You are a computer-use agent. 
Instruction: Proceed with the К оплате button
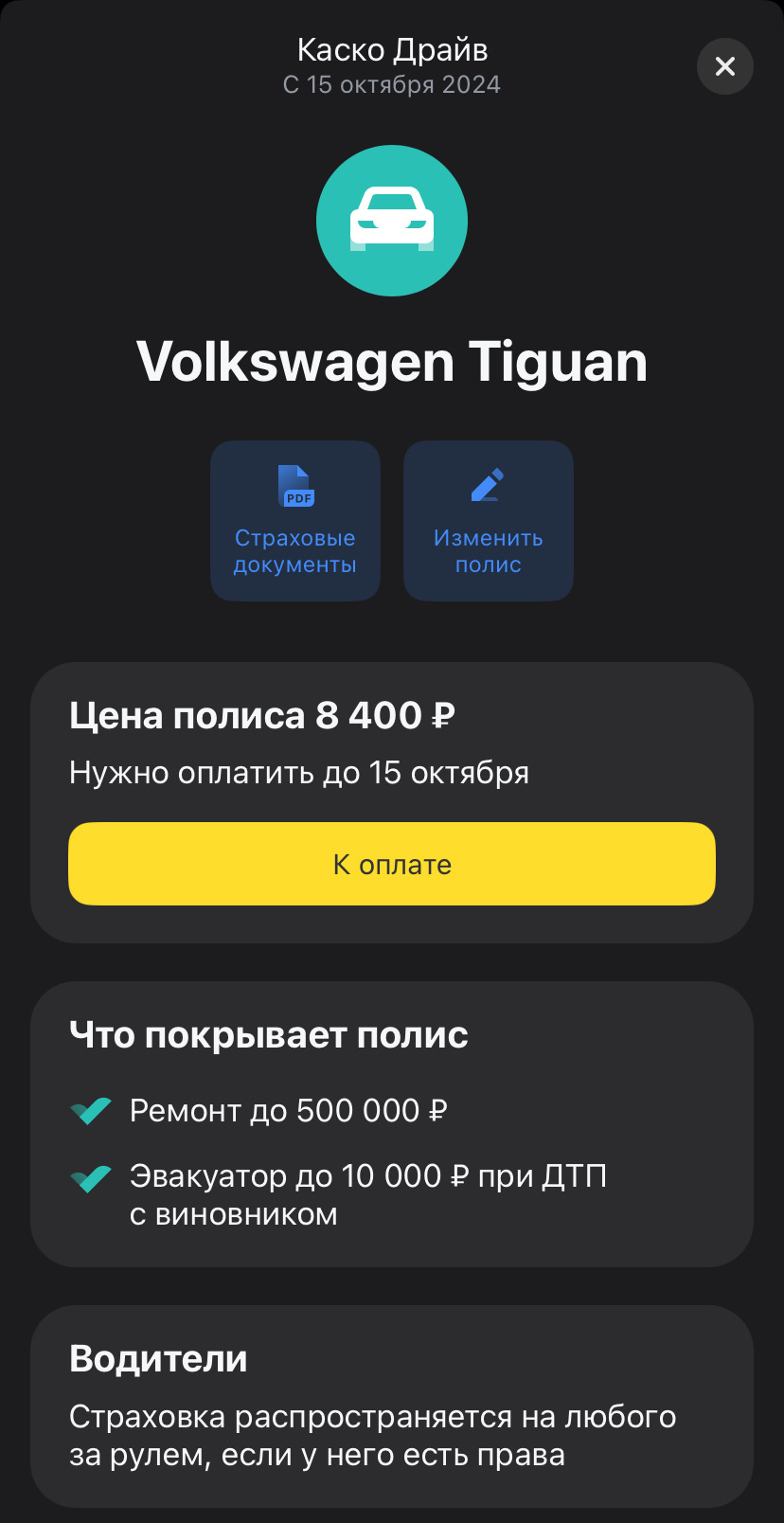pos(392,864)
